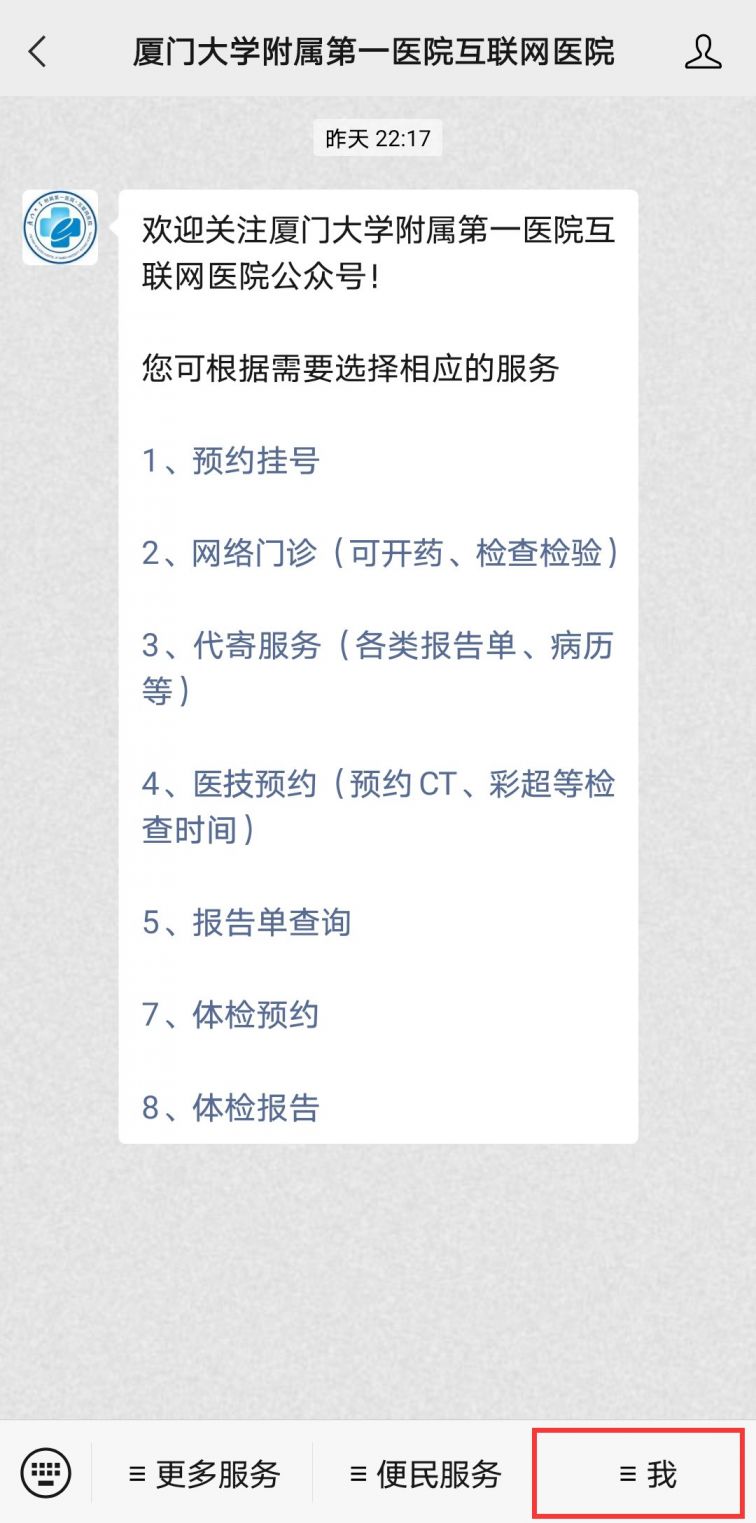Open the 代寄服务 link
This screenshot has height=1523, width=756.
click(378, 668)
